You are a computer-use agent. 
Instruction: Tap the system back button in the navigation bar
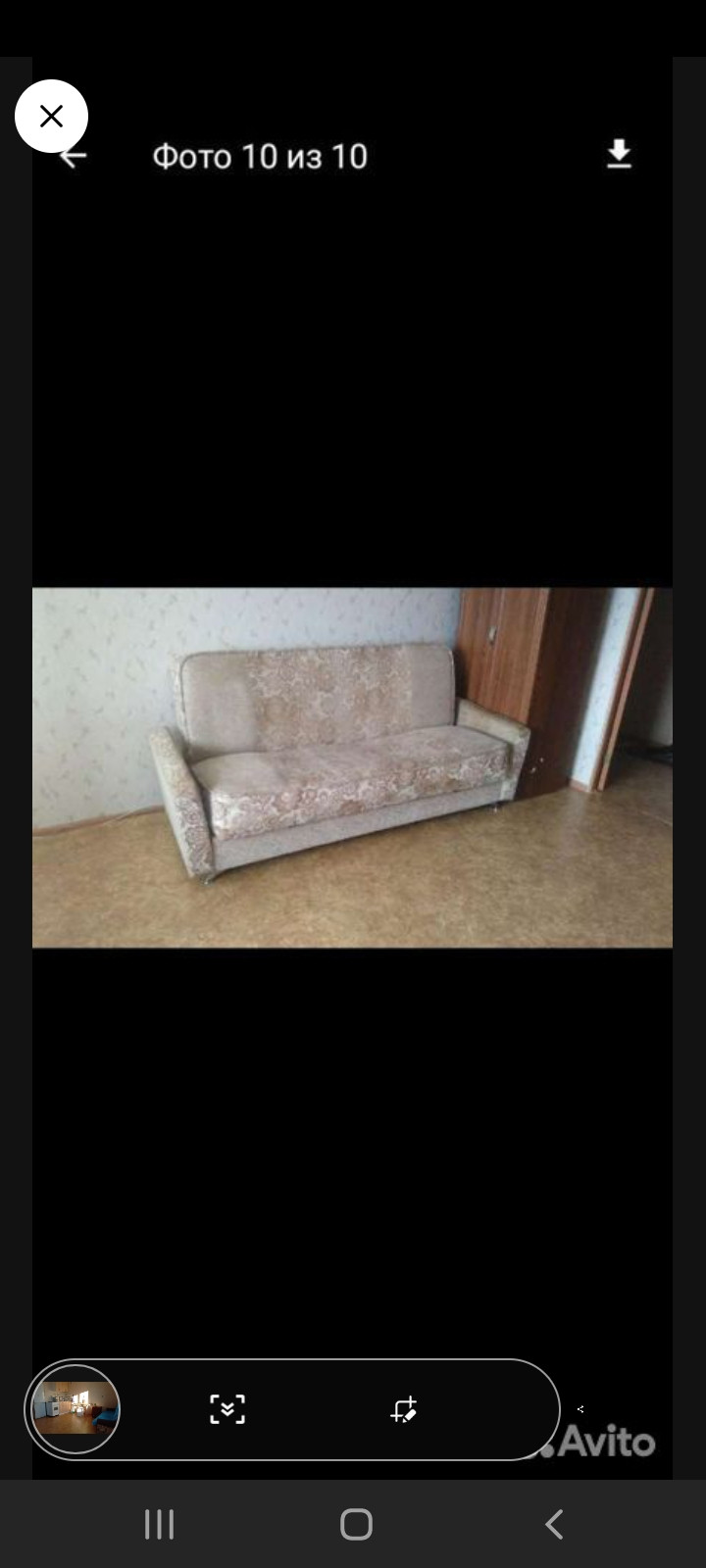(x=553, y=1524)
